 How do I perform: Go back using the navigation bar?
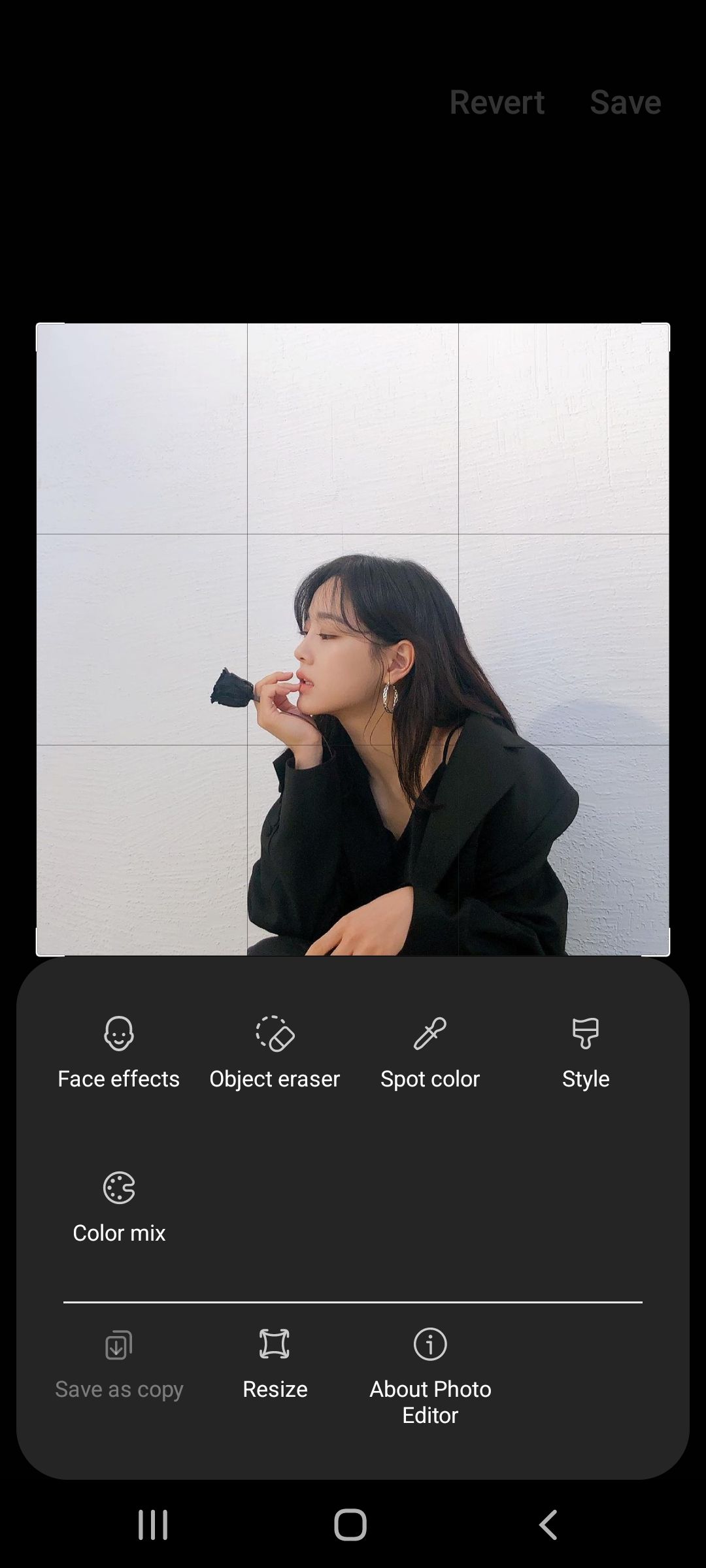pos(548,1525)
